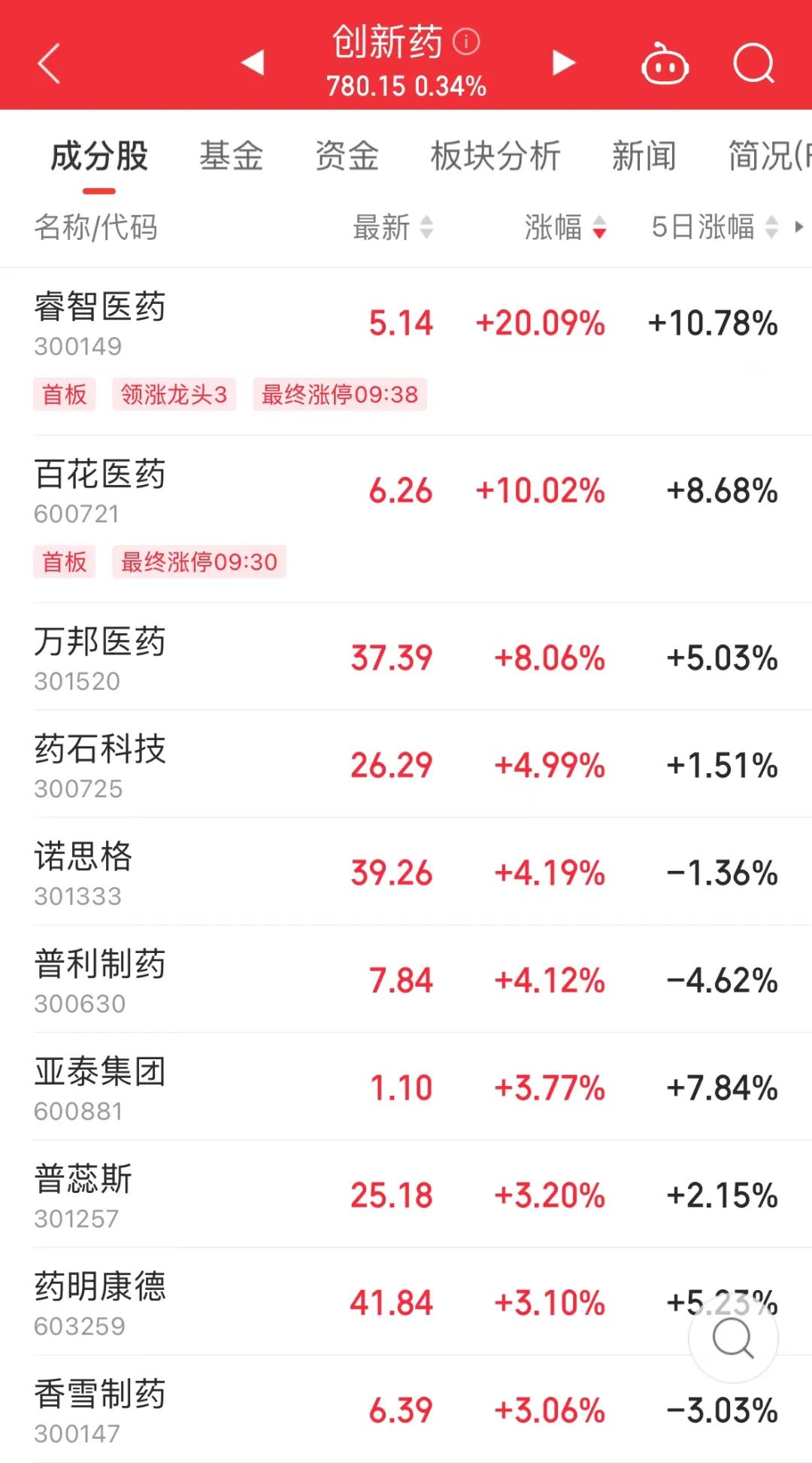This screenshot has height=1463, width=812.
Task: Switch to the 资金 tab
Action: point(347,156)
